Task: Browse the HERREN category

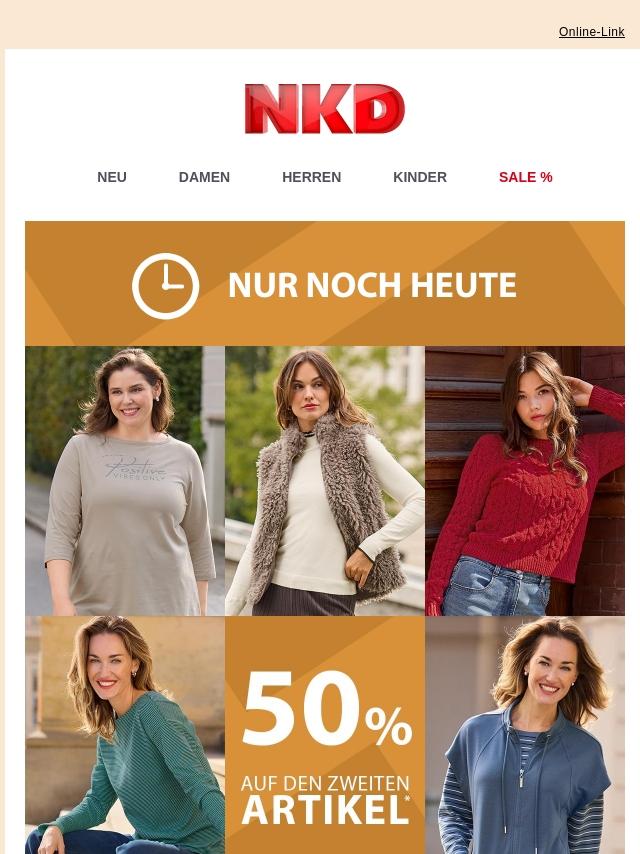Action: point(311,177)
